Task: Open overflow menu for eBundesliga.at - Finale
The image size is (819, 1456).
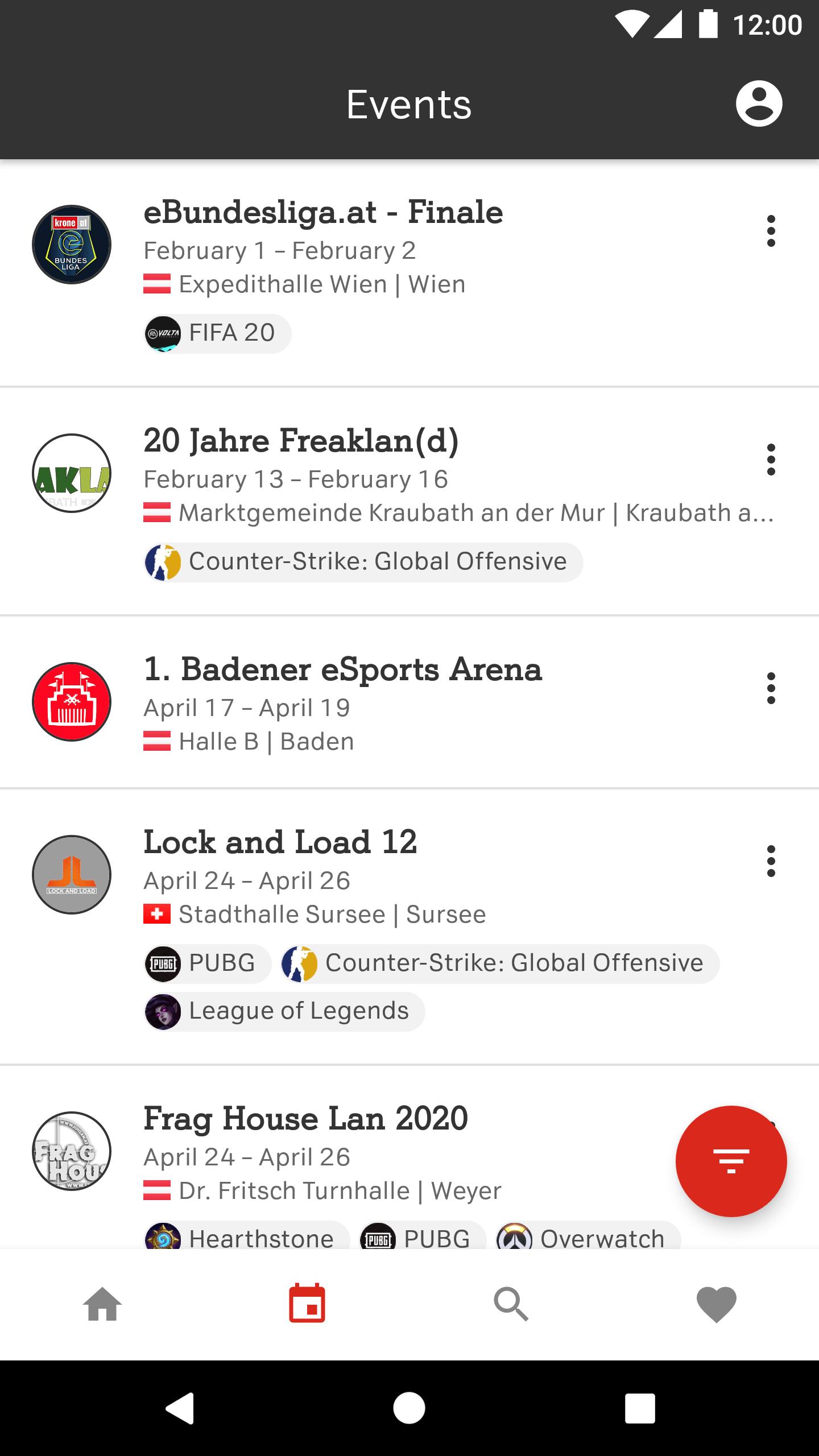Action: pos(771,231)
